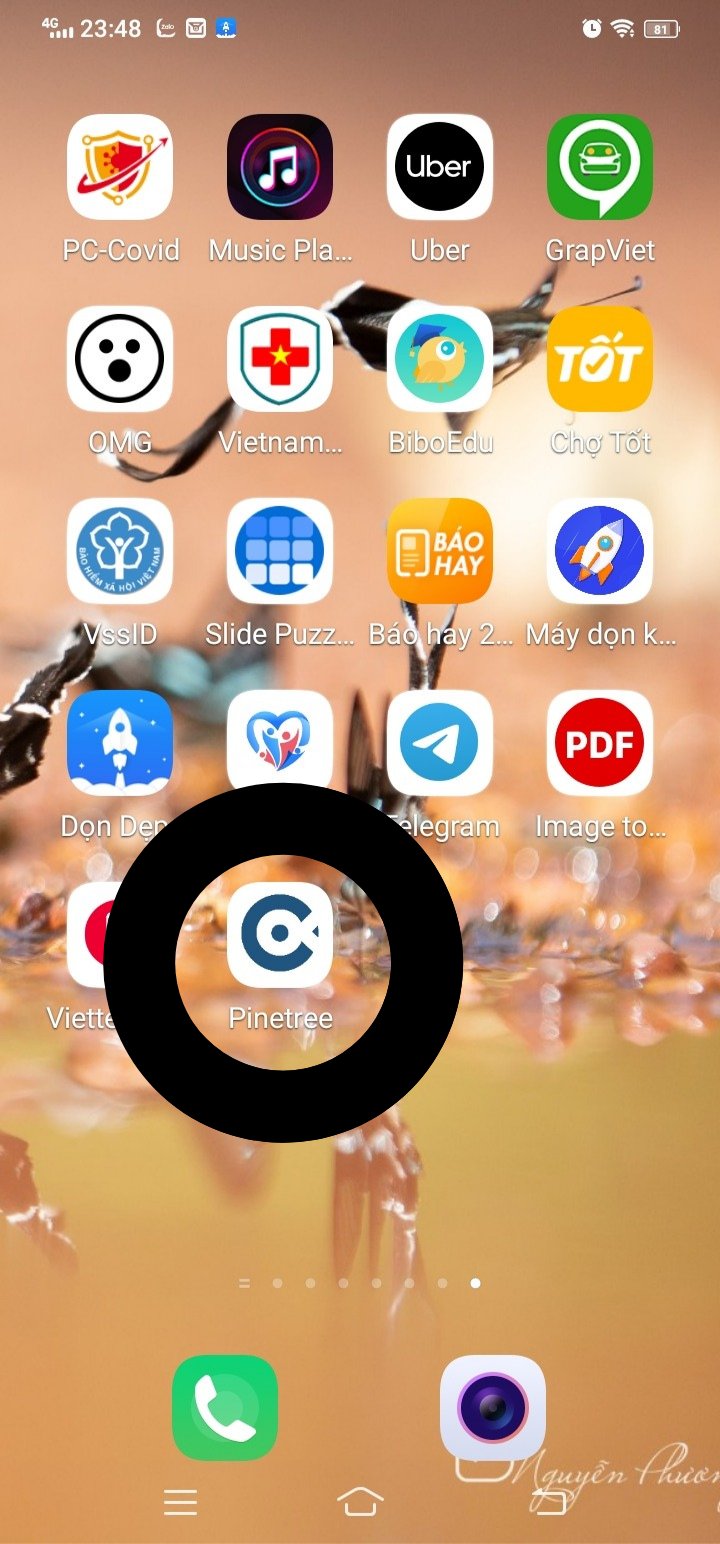
Task: Open the Uber app
Action: pyautogui.click(x=440, y=167)
